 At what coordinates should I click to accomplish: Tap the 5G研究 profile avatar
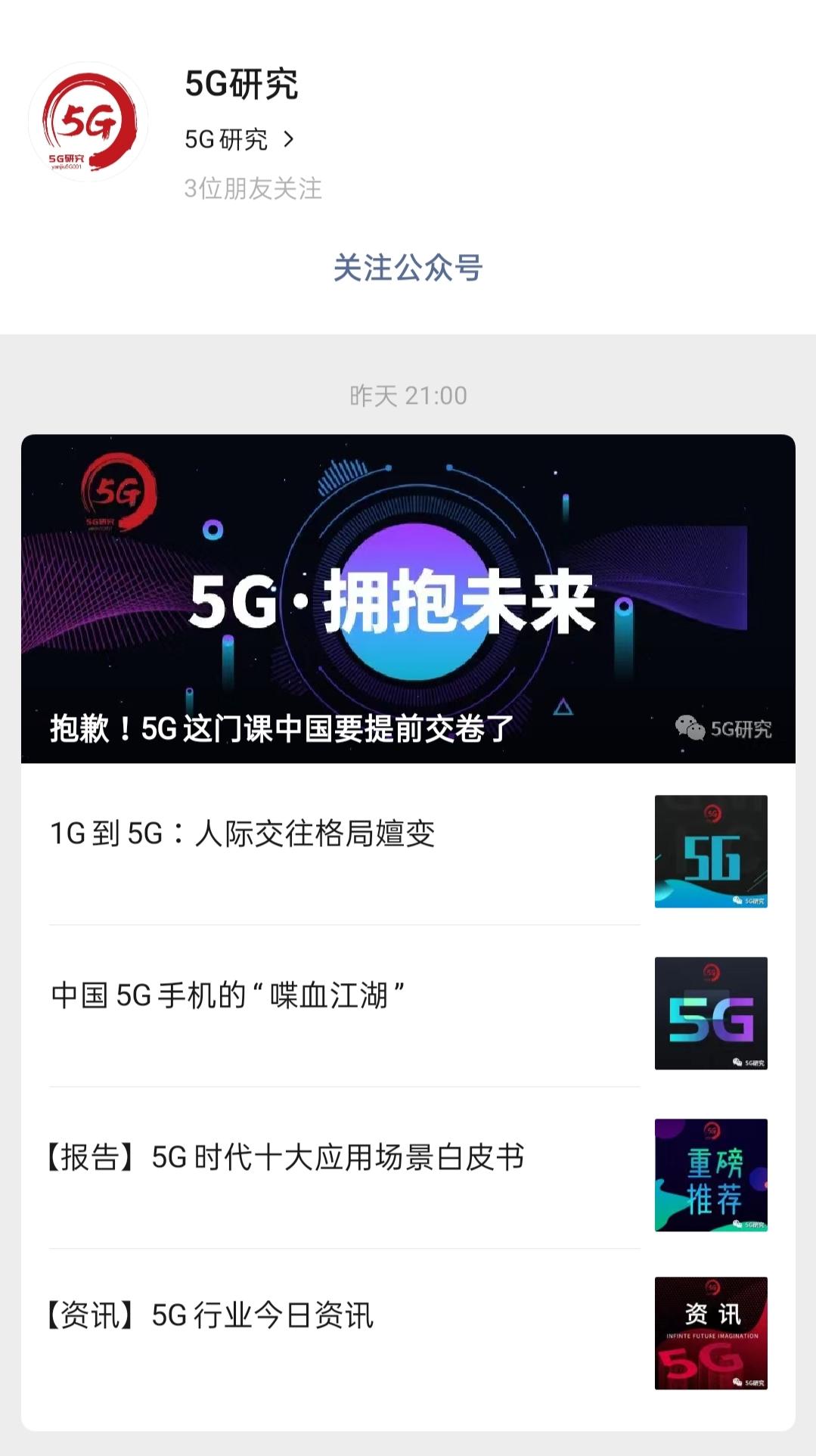tap(88, 121)
